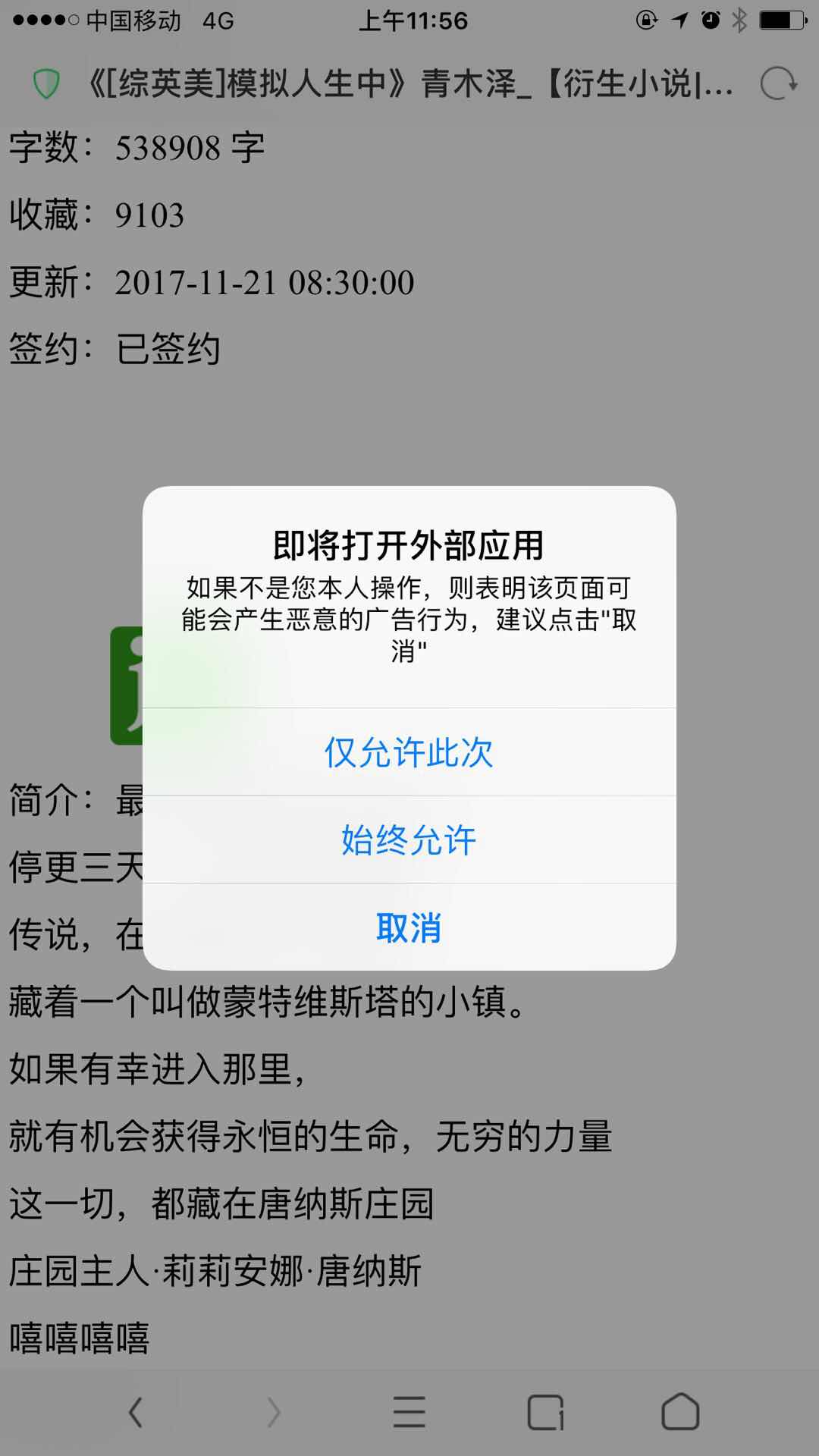Allow opening the external app this once
The image size is (819, 1456).
tap(409, 752)
